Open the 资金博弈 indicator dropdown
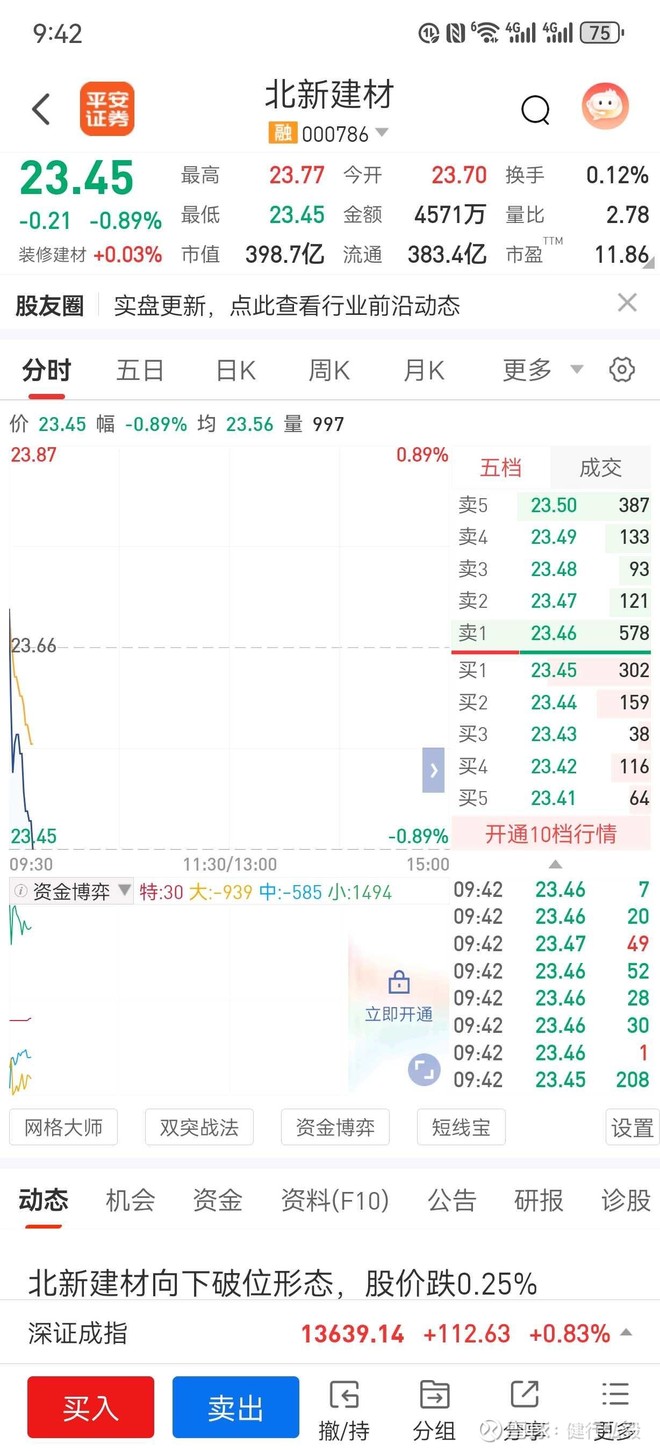 click(x=71, y=891)
